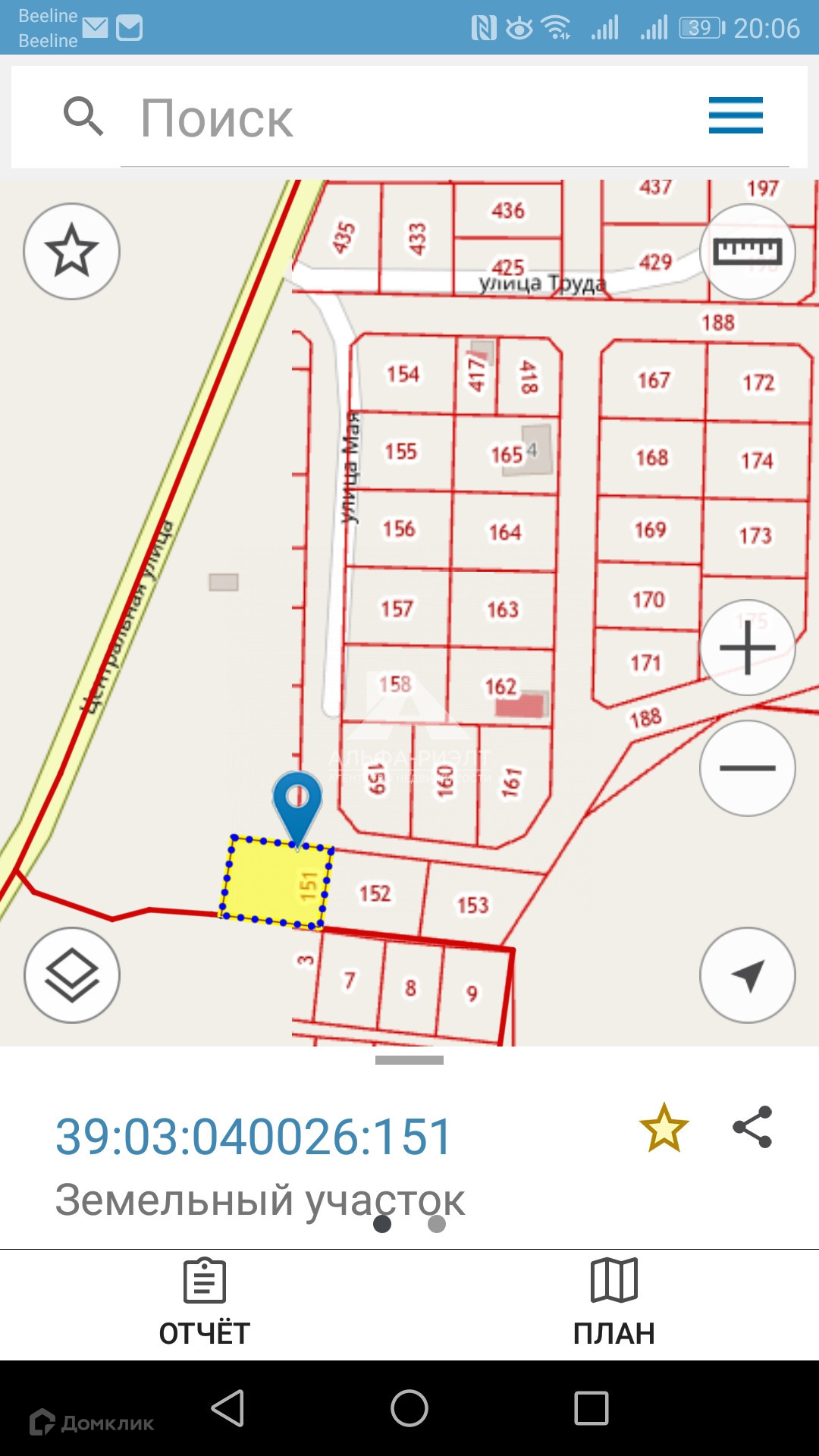Go to the home screen
Screen dimensions: 819x1456
409,1409
